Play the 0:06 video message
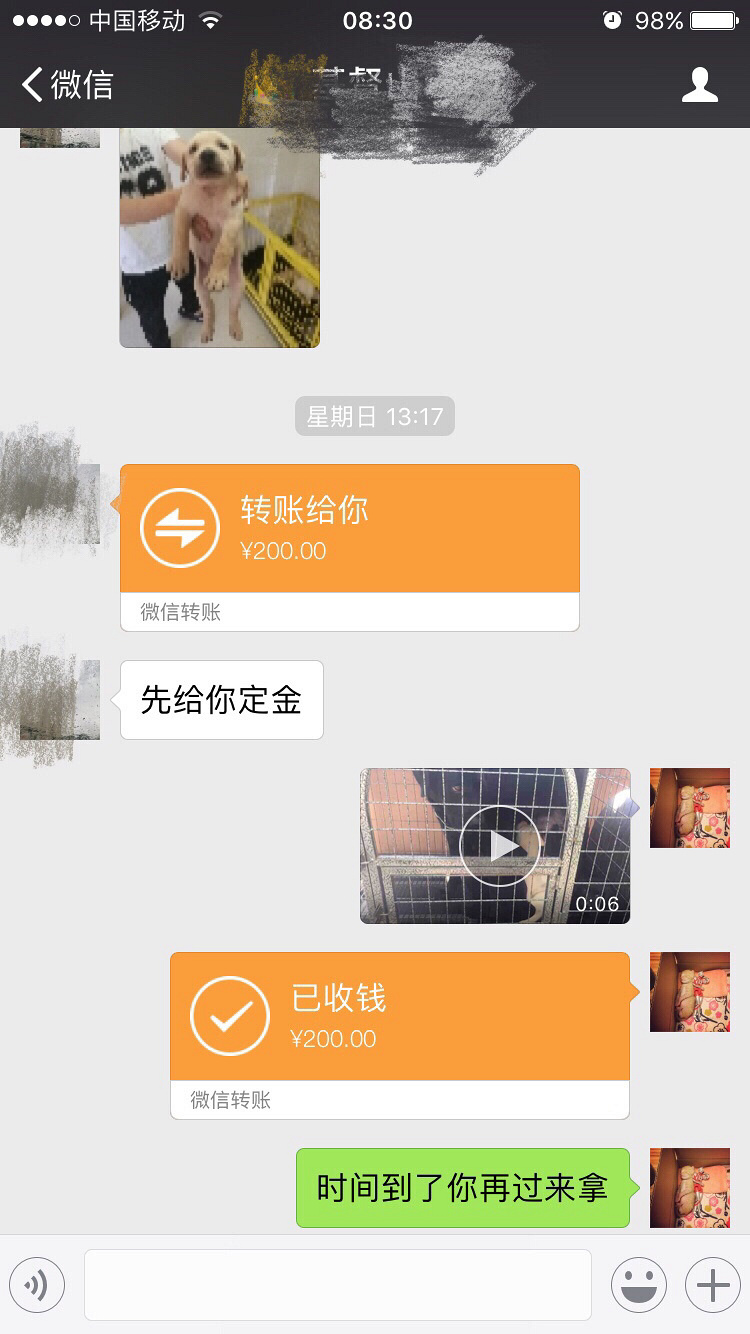 tap(495, 846)
